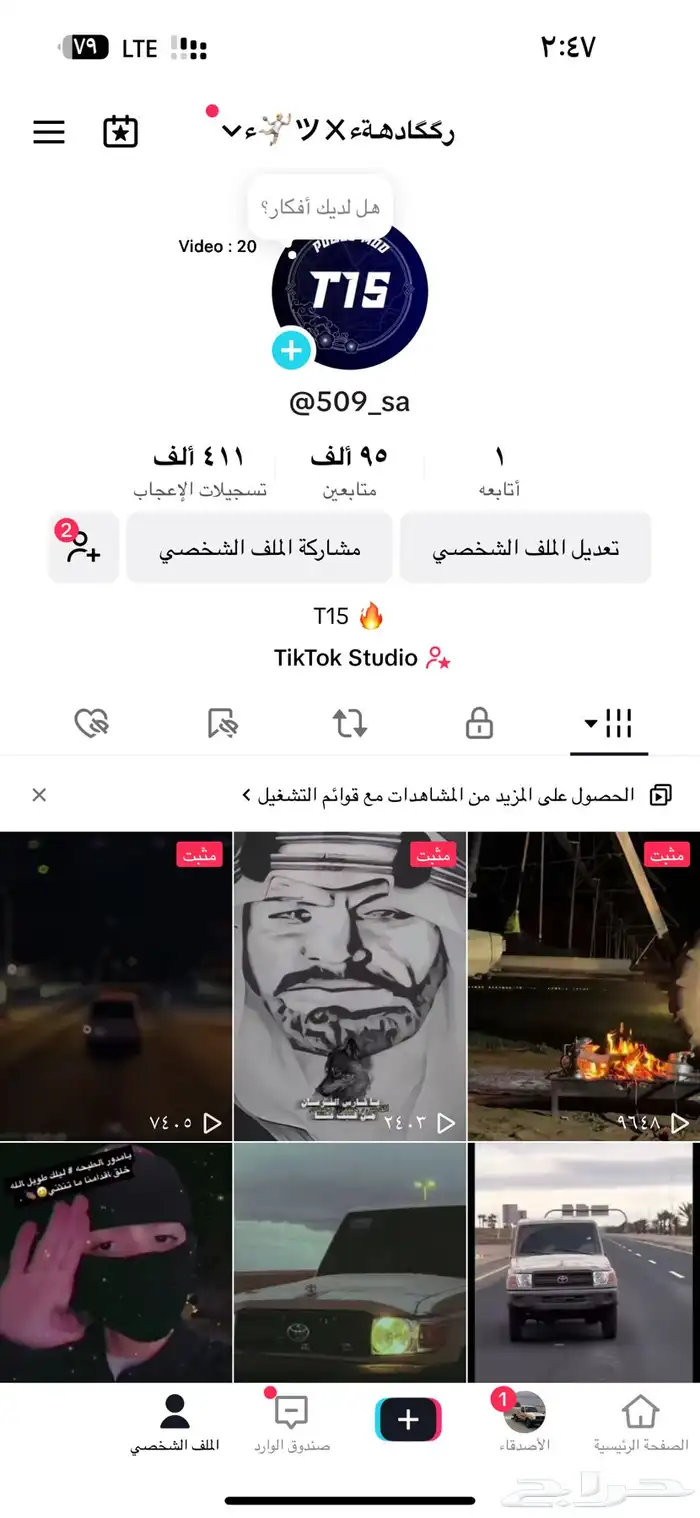Tap مشاركة الملف الشخصي button
Screen dimensions: 700x1518
[x=259, y=548]
